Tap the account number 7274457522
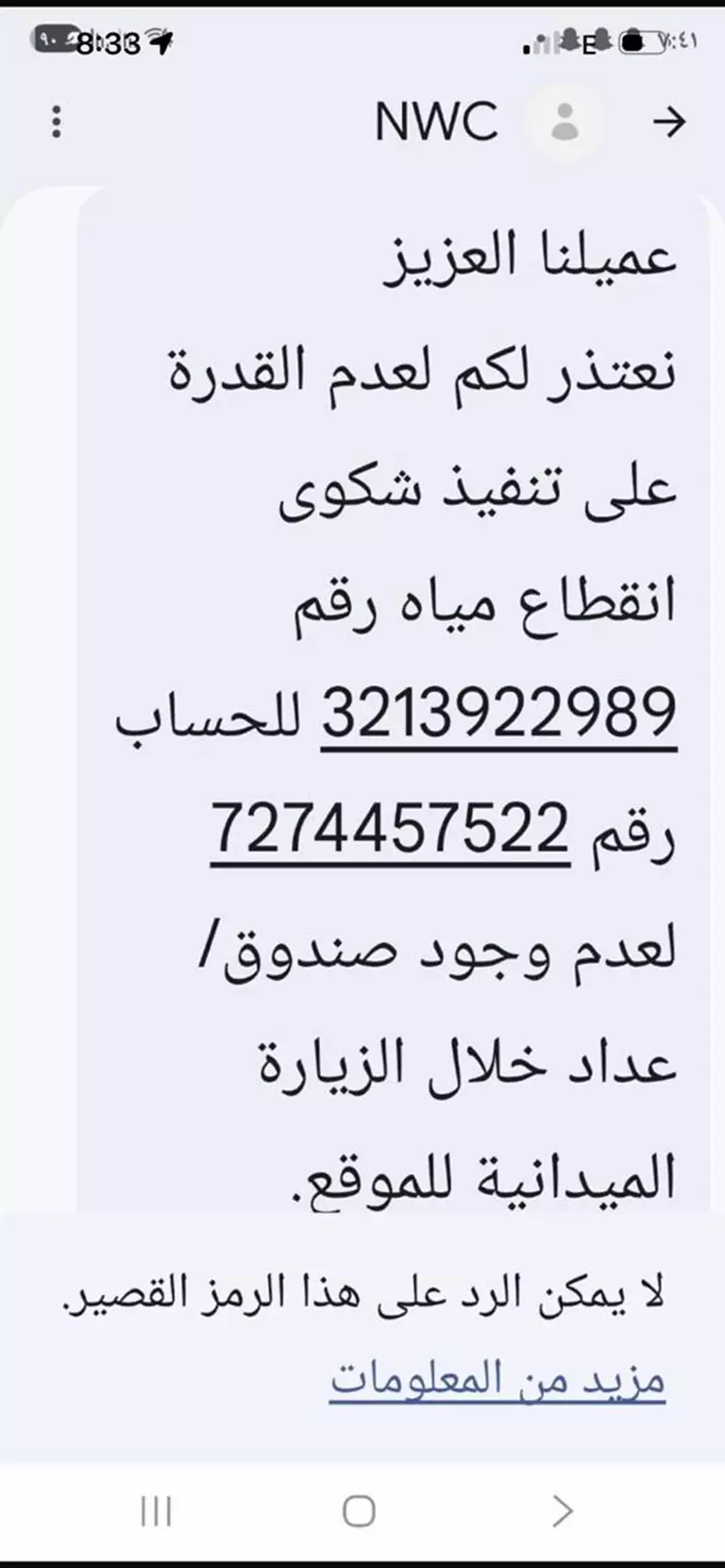 (x=390, y=831)
